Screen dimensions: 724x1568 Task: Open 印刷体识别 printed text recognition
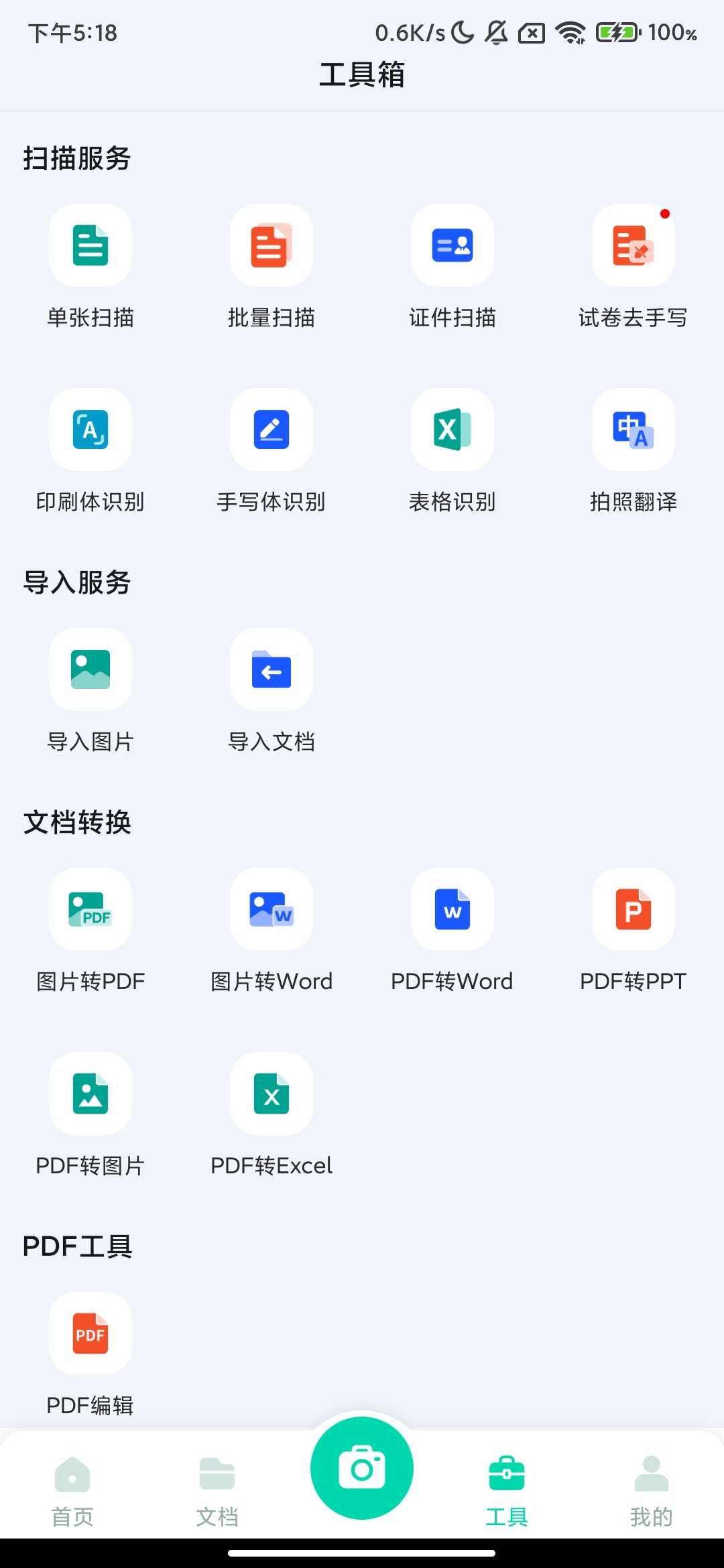[x=90, y=430]
